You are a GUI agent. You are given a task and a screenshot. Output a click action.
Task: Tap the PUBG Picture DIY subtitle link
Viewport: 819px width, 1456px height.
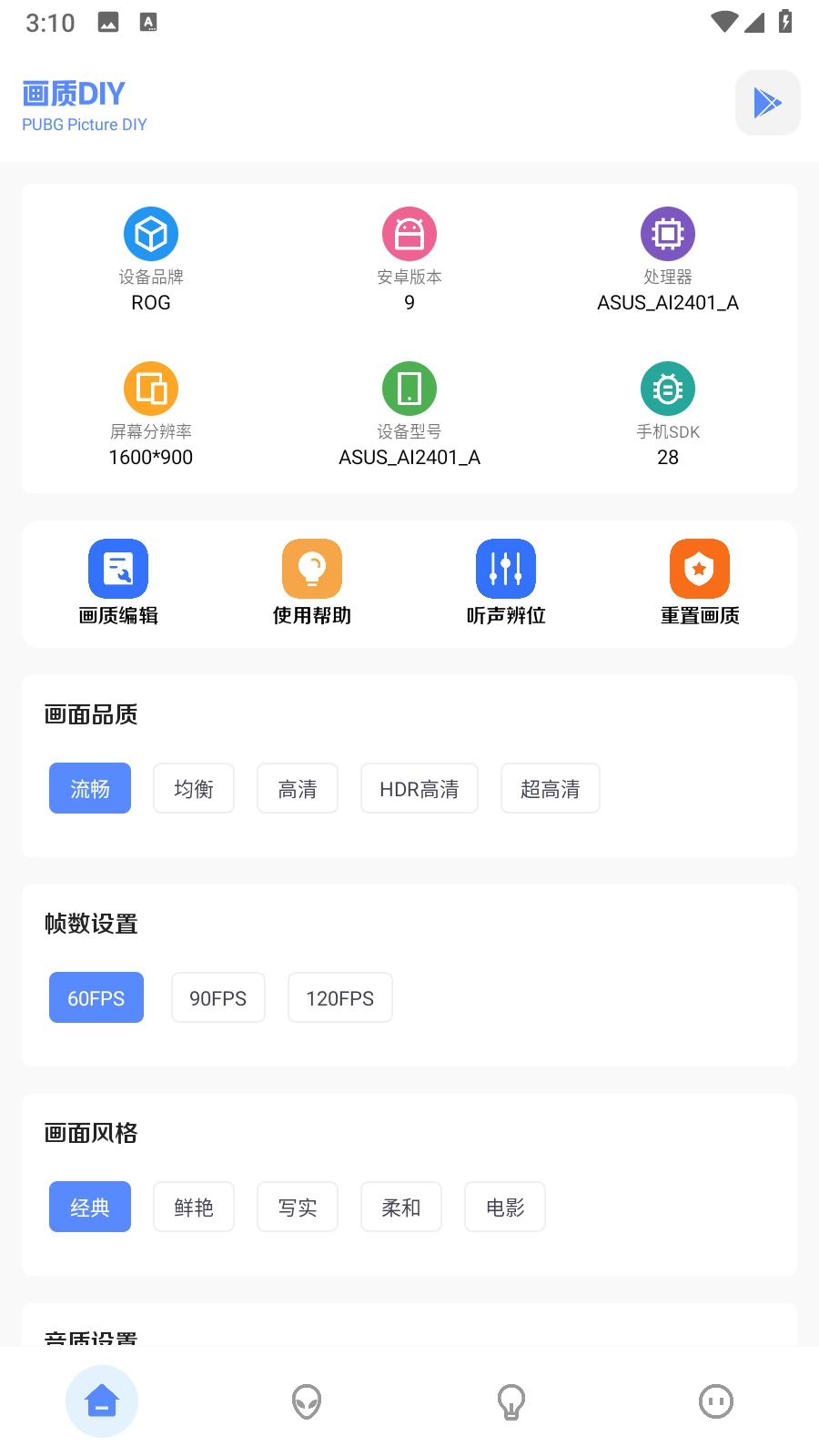[85, 125]
